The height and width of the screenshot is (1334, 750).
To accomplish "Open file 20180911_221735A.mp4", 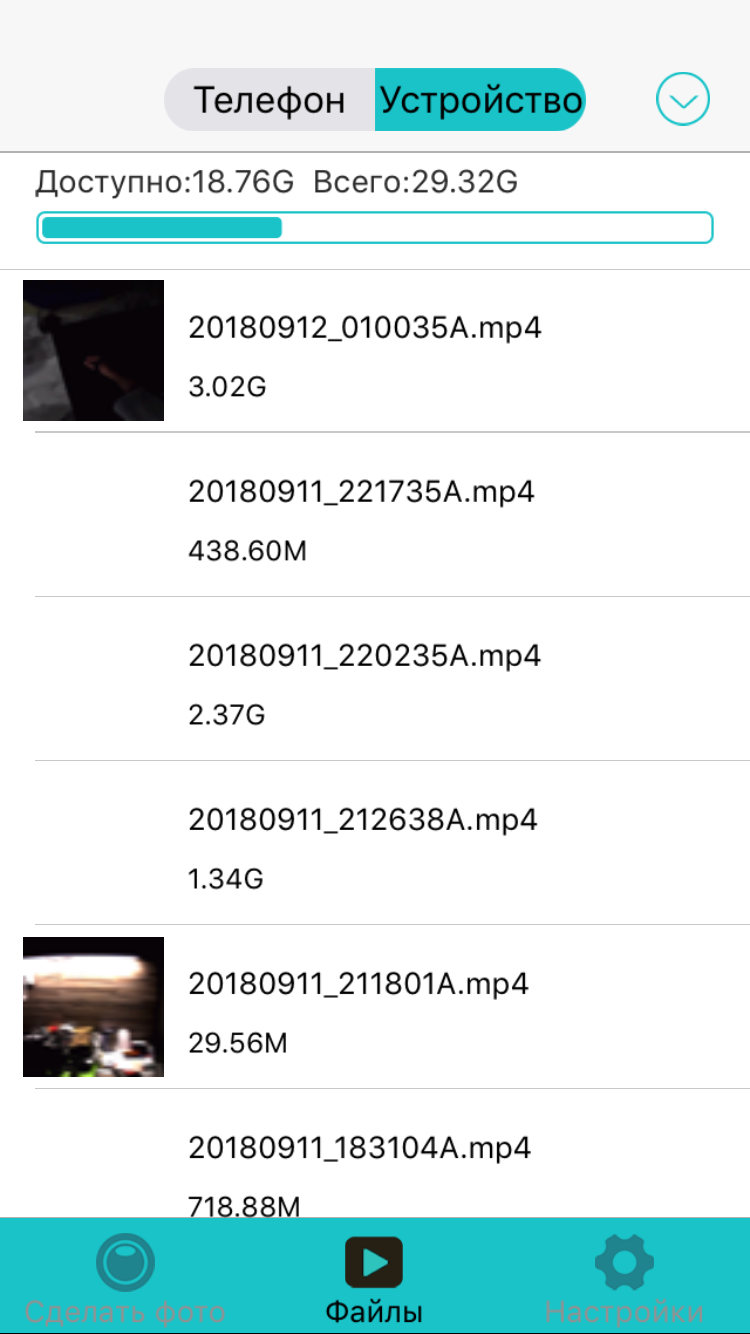I will point(375,515).
